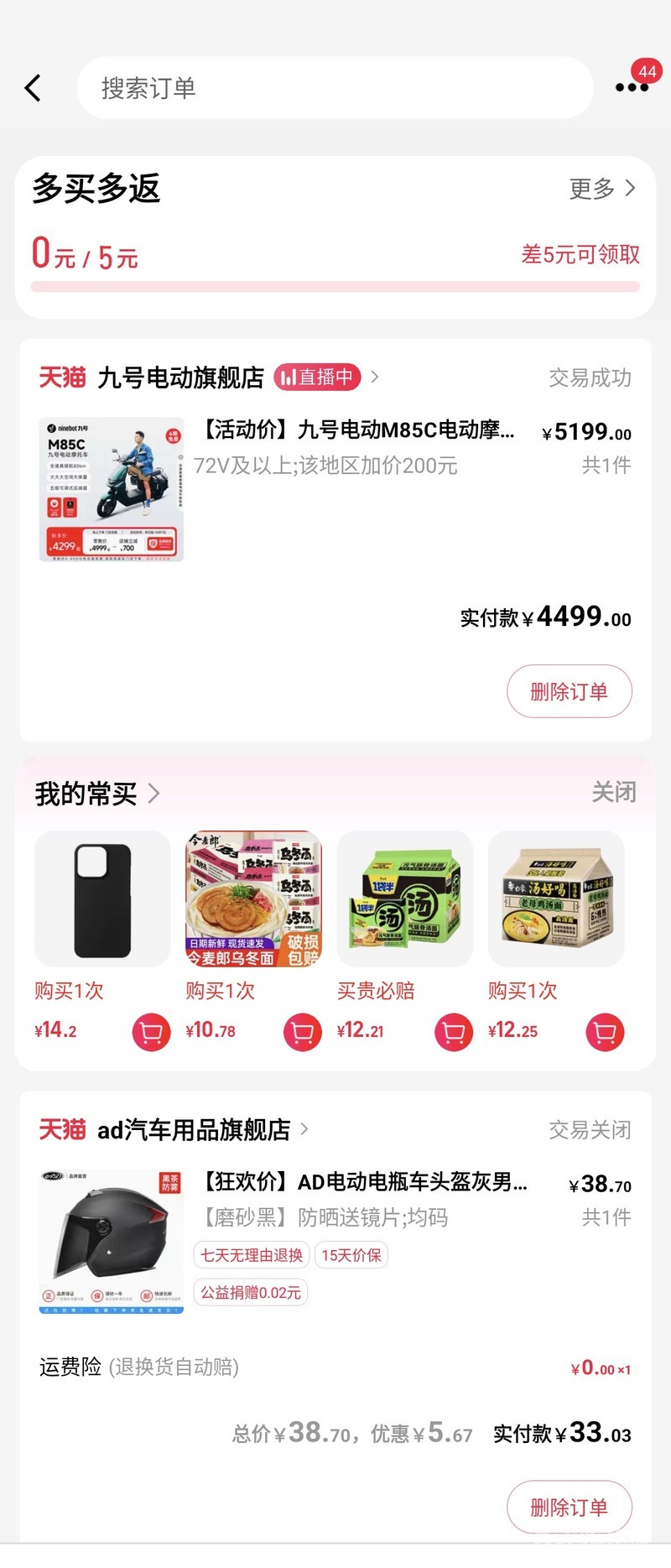Open 更多 in the 多买多返 card
The height and width of the screenshot is (1568, 671).
(602, 189)
